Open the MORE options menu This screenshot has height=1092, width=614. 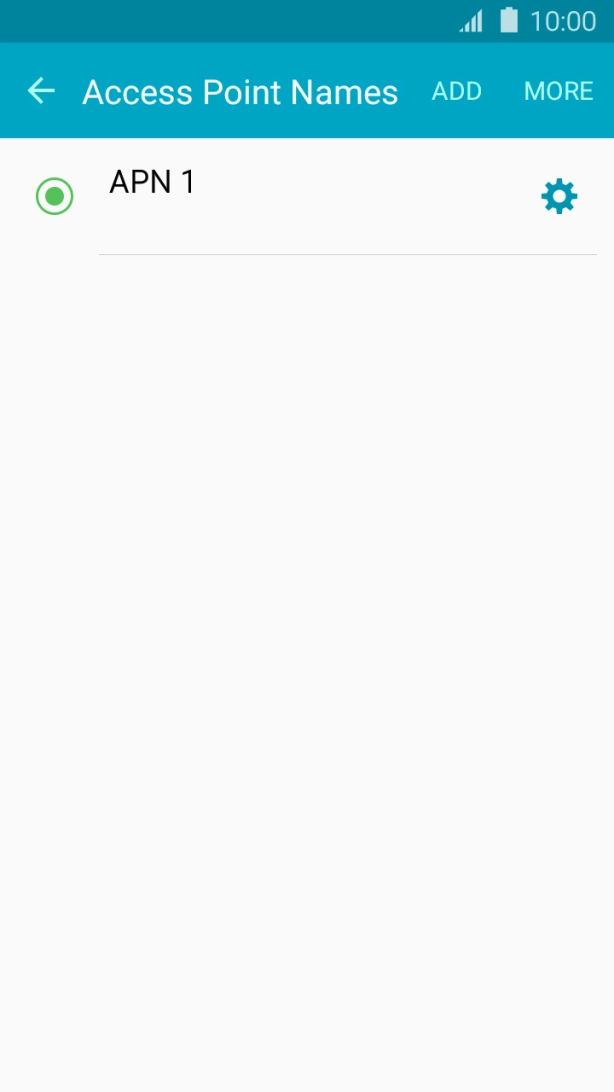pos(558,91)
